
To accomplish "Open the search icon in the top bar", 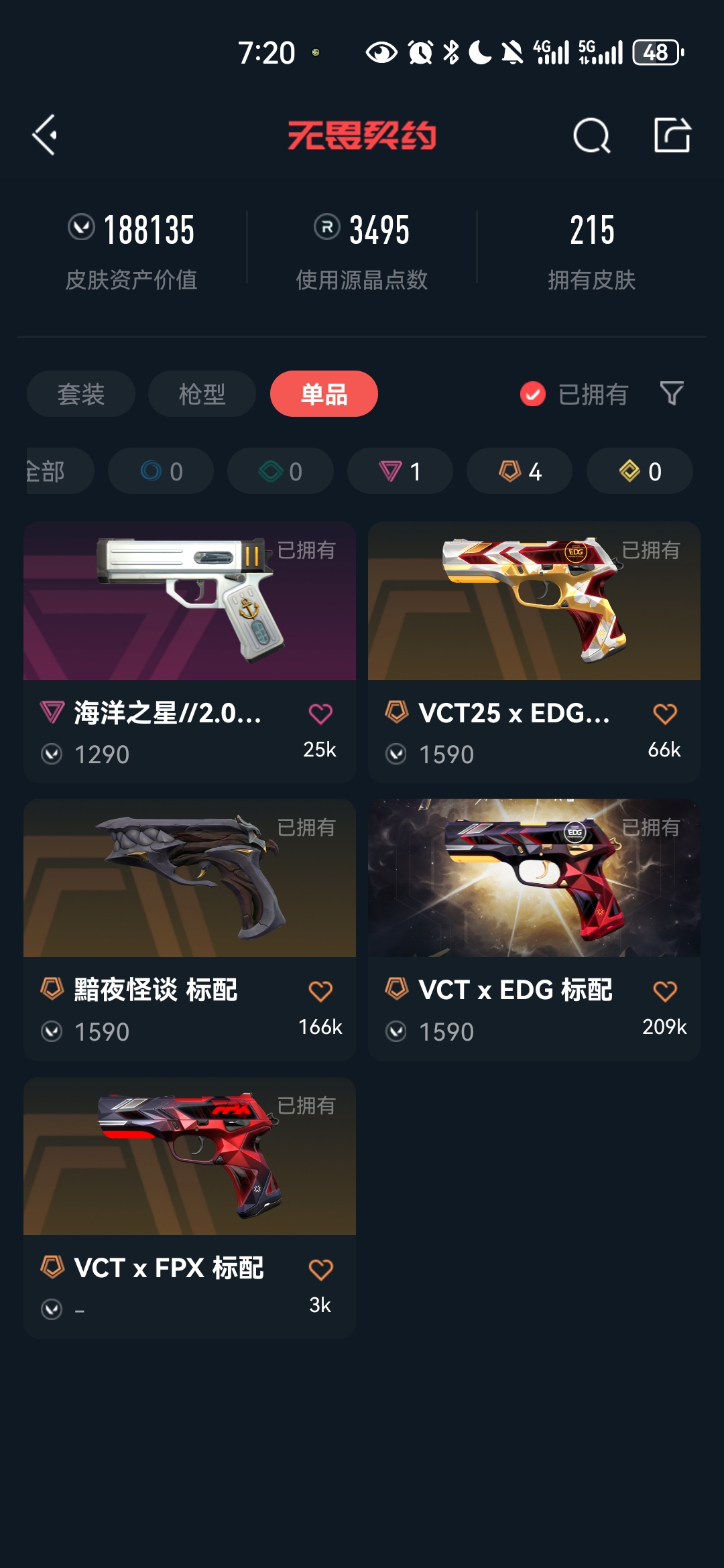I will pos(591,136).
